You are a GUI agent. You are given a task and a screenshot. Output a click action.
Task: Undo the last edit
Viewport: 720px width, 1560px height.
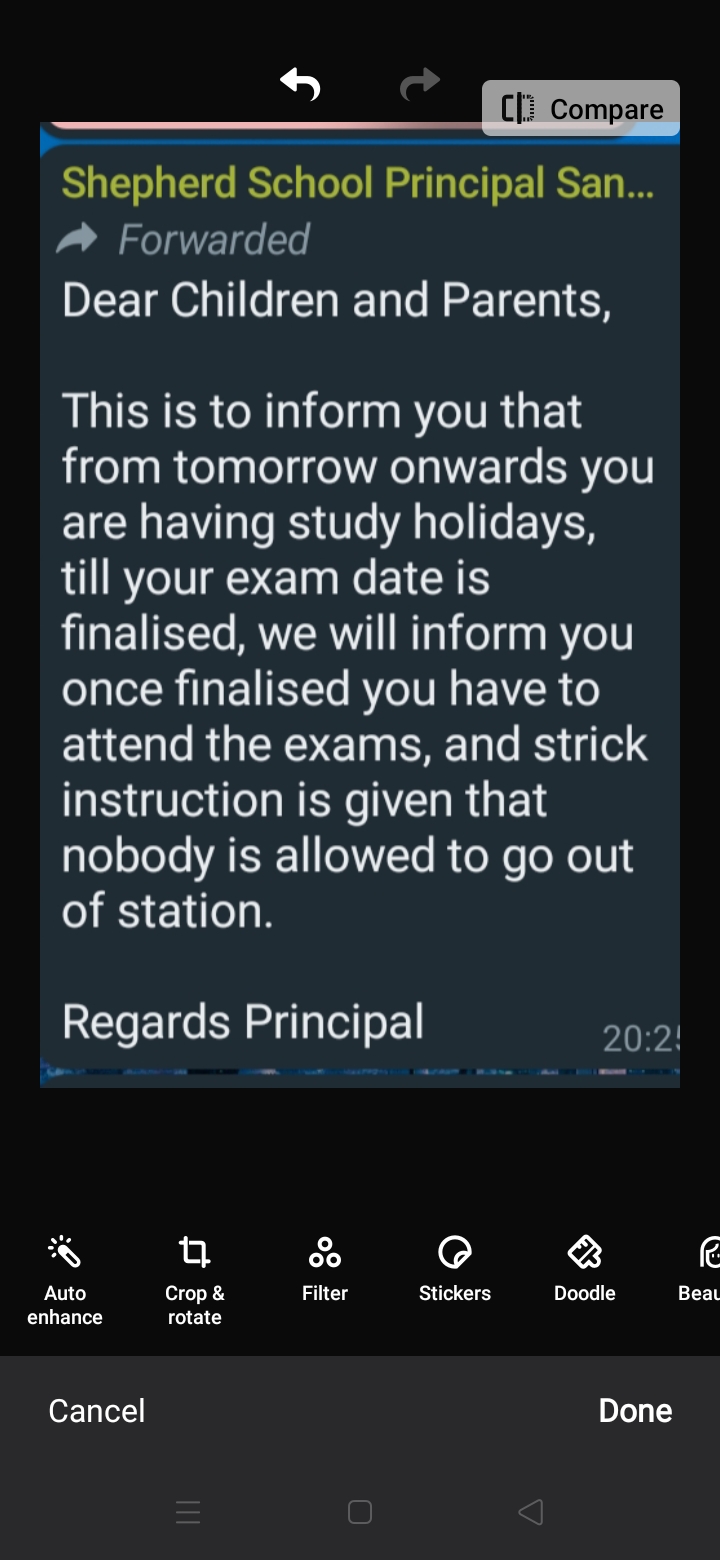(x=300, y=85)
